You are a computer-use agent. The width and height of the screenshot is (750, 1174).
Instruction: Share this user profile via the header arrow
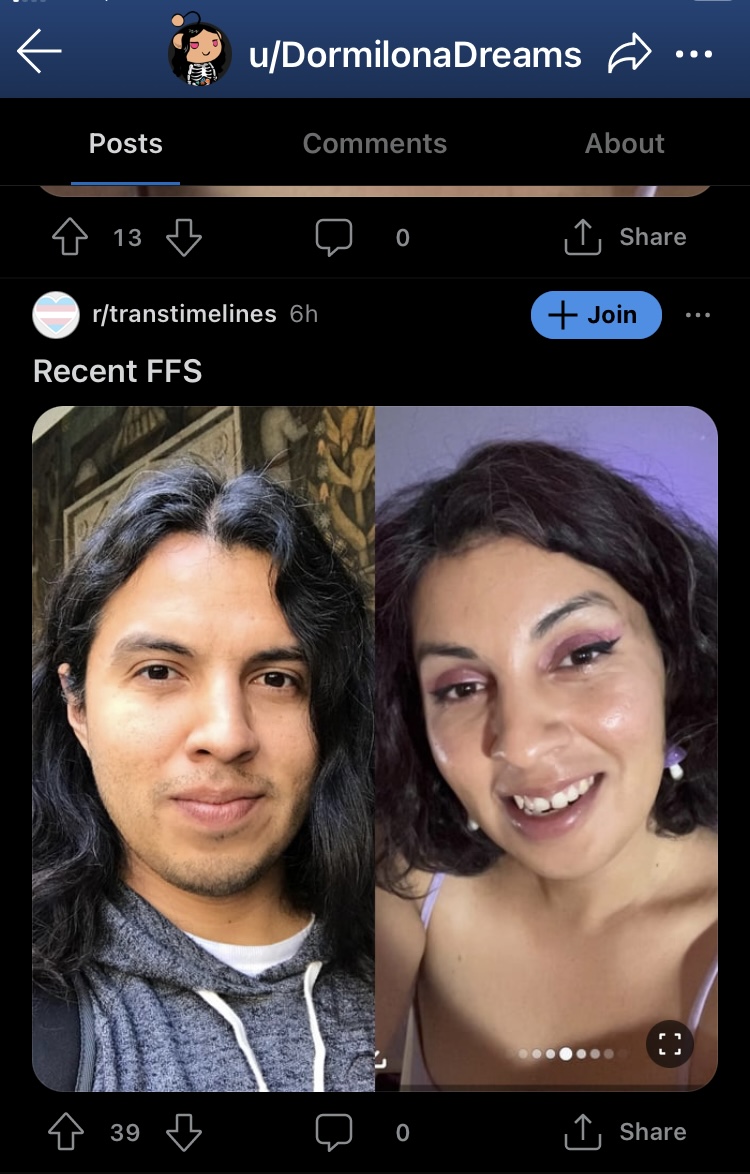629,53
